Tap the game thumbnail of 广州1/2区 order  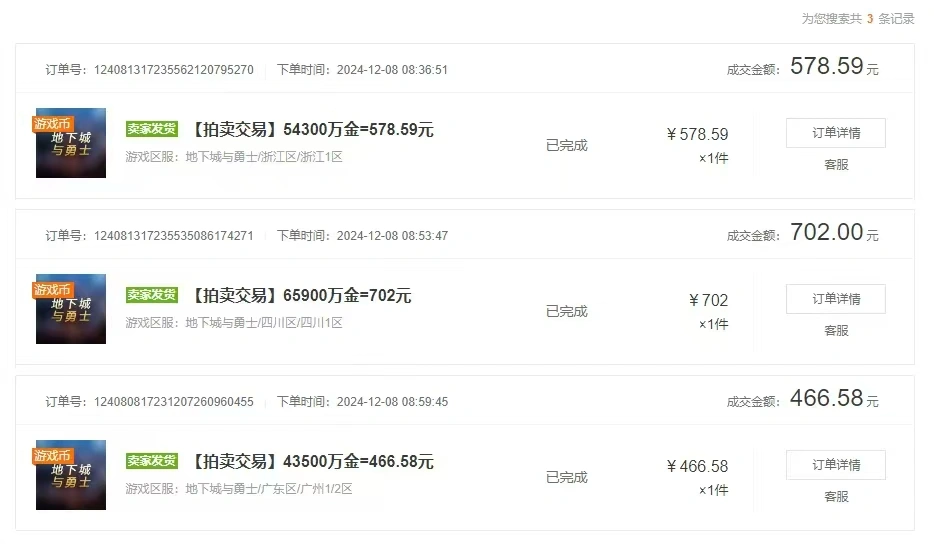point(71,475)
